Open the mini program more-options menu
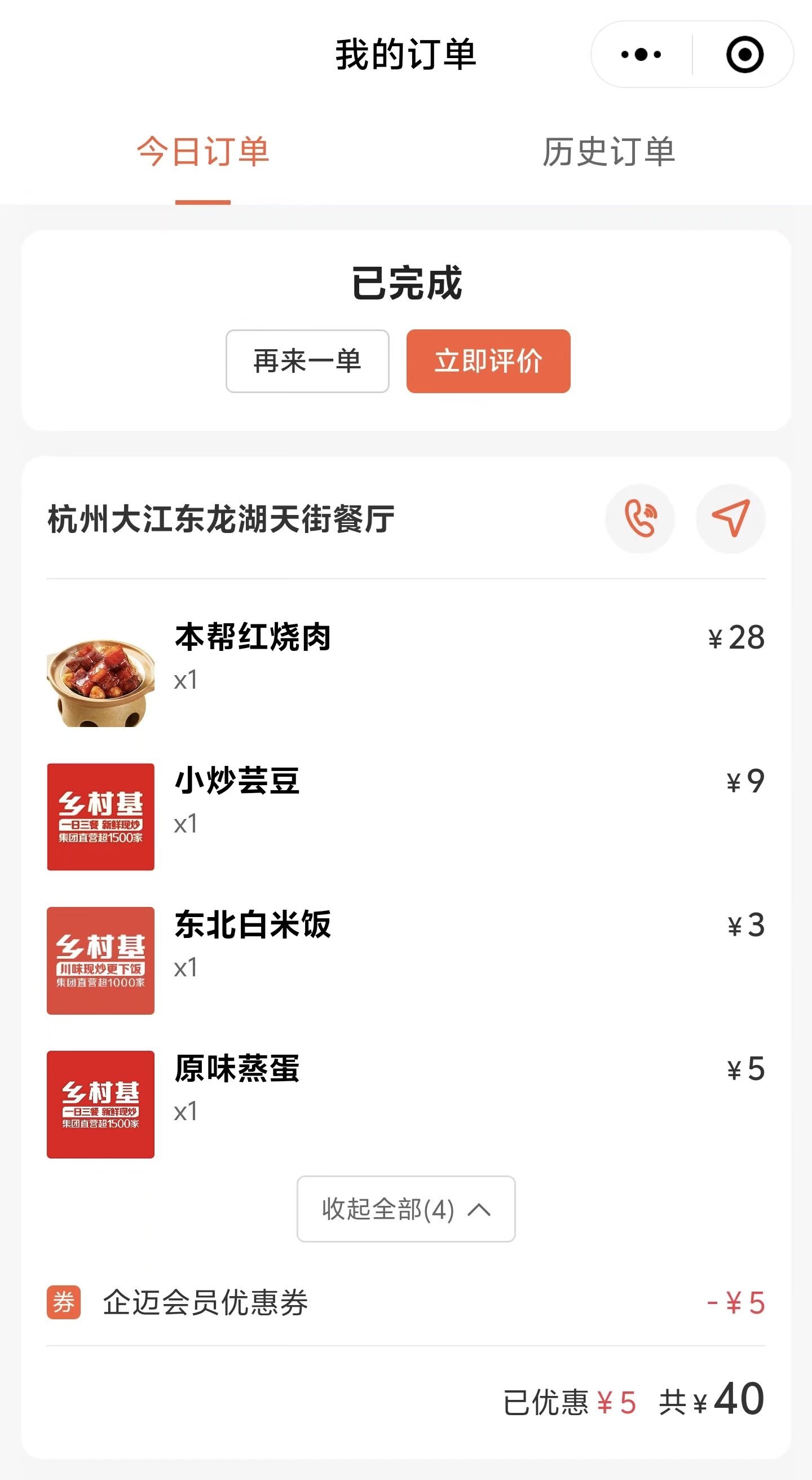 641,55
